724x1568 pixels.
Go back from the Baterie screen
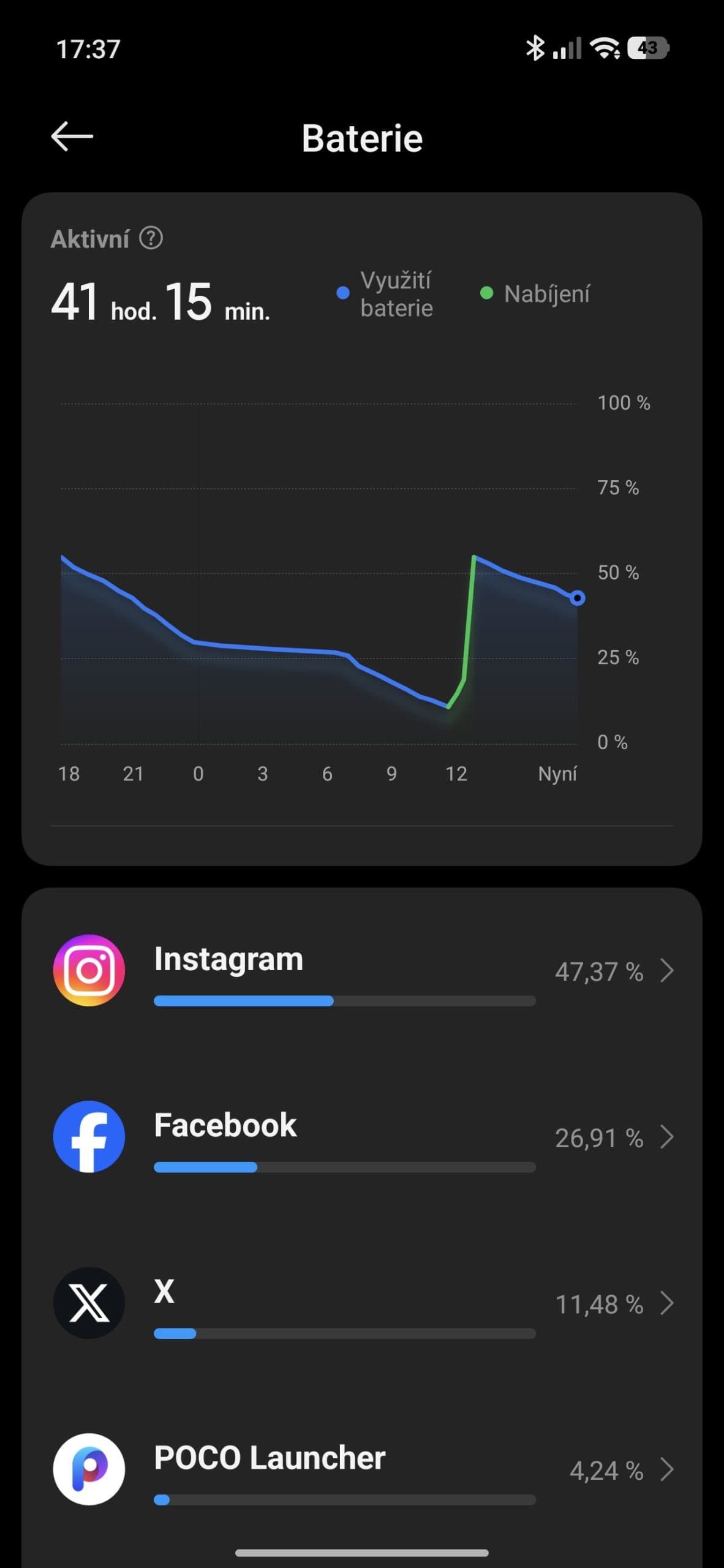click(72, 136)
